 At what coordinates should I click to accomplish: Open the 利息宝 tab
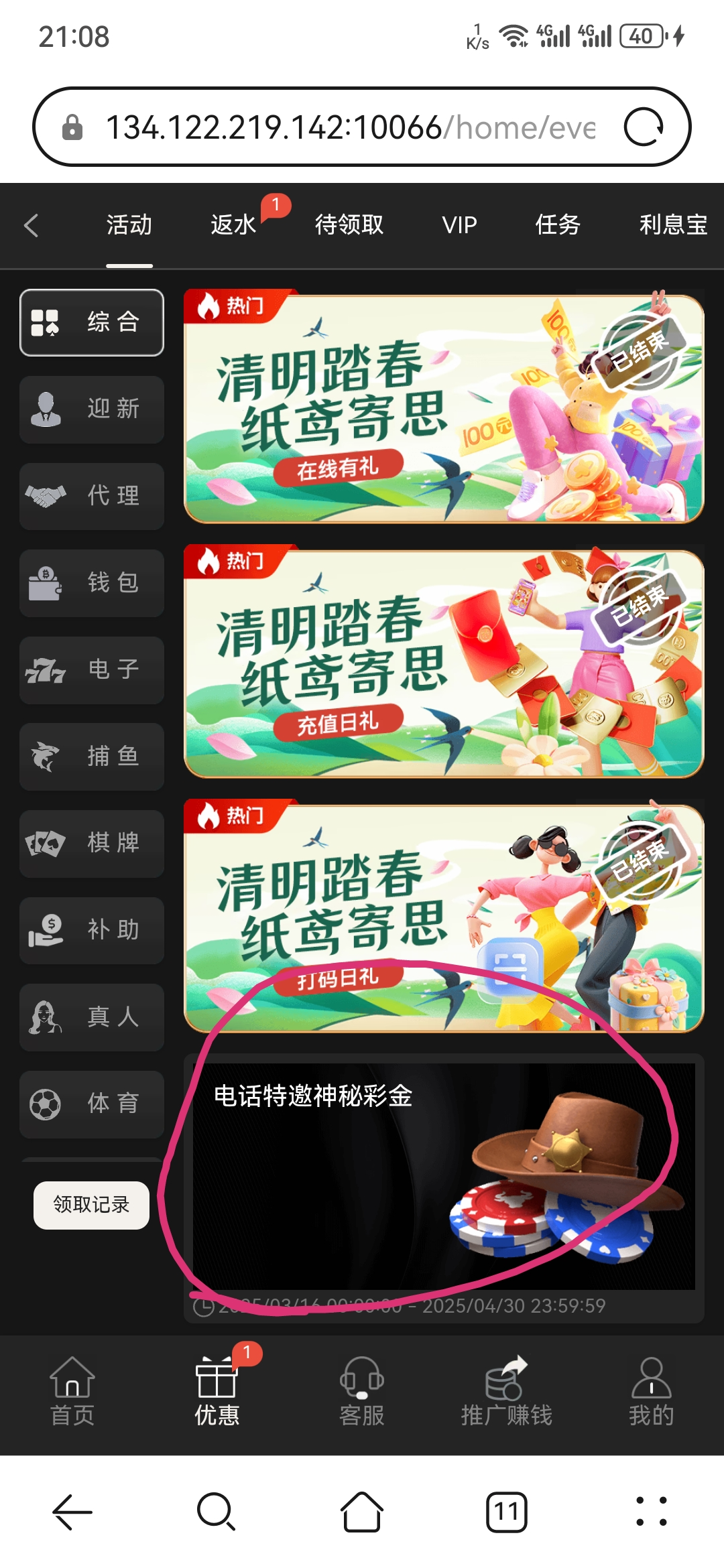point(672,225)
